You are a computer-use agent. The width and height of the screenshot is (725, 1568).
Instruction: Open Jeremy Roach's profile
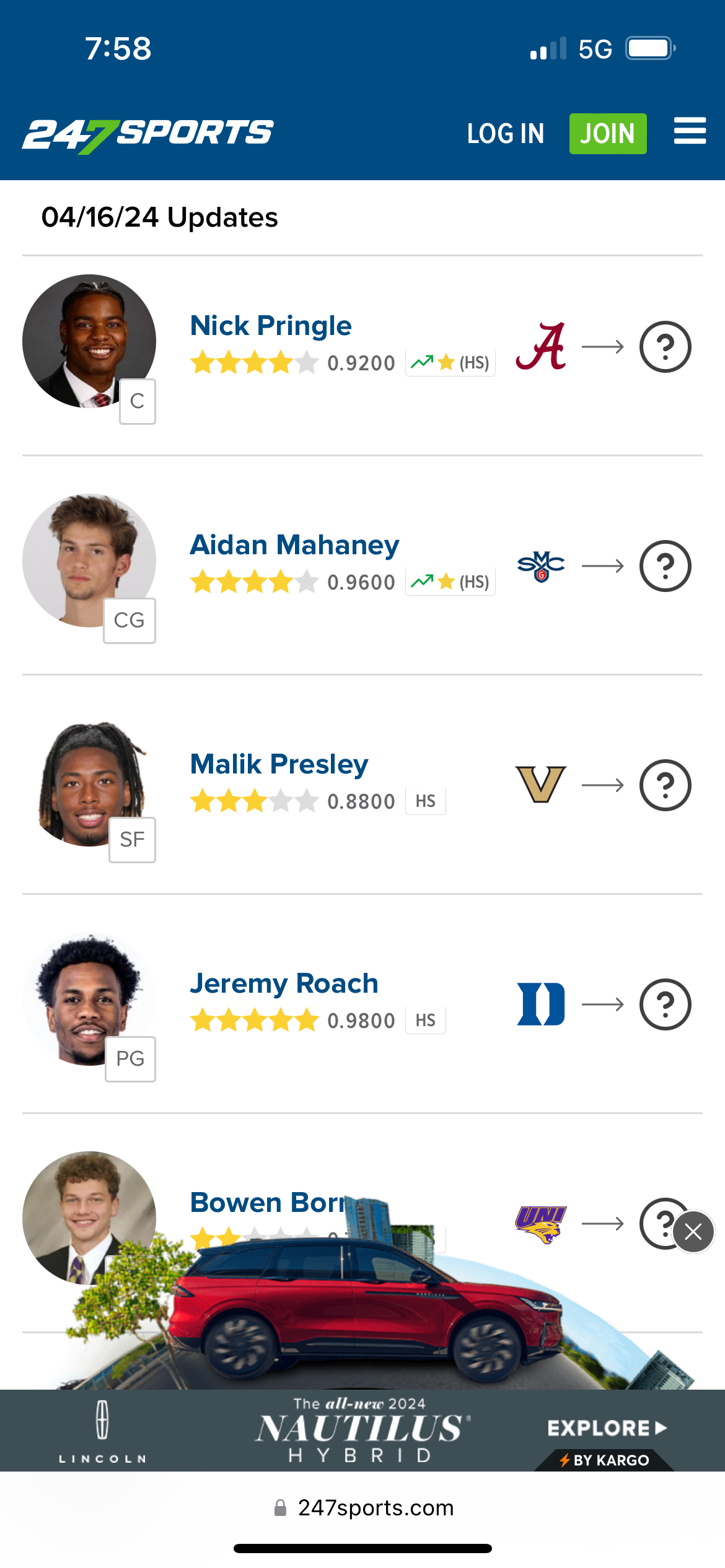(284, 983)
